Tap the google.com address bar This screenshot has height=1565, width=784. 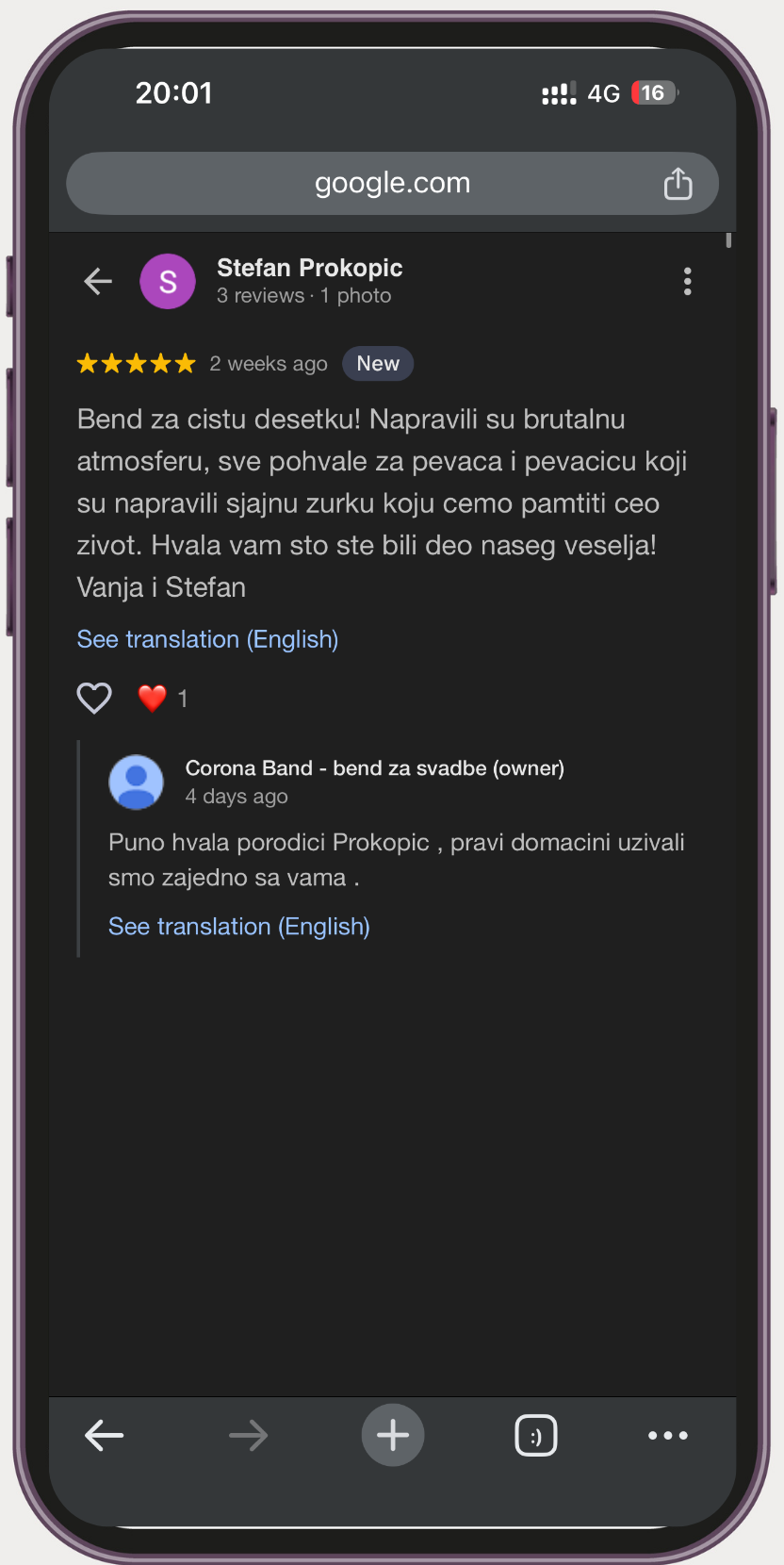point(392,183)
